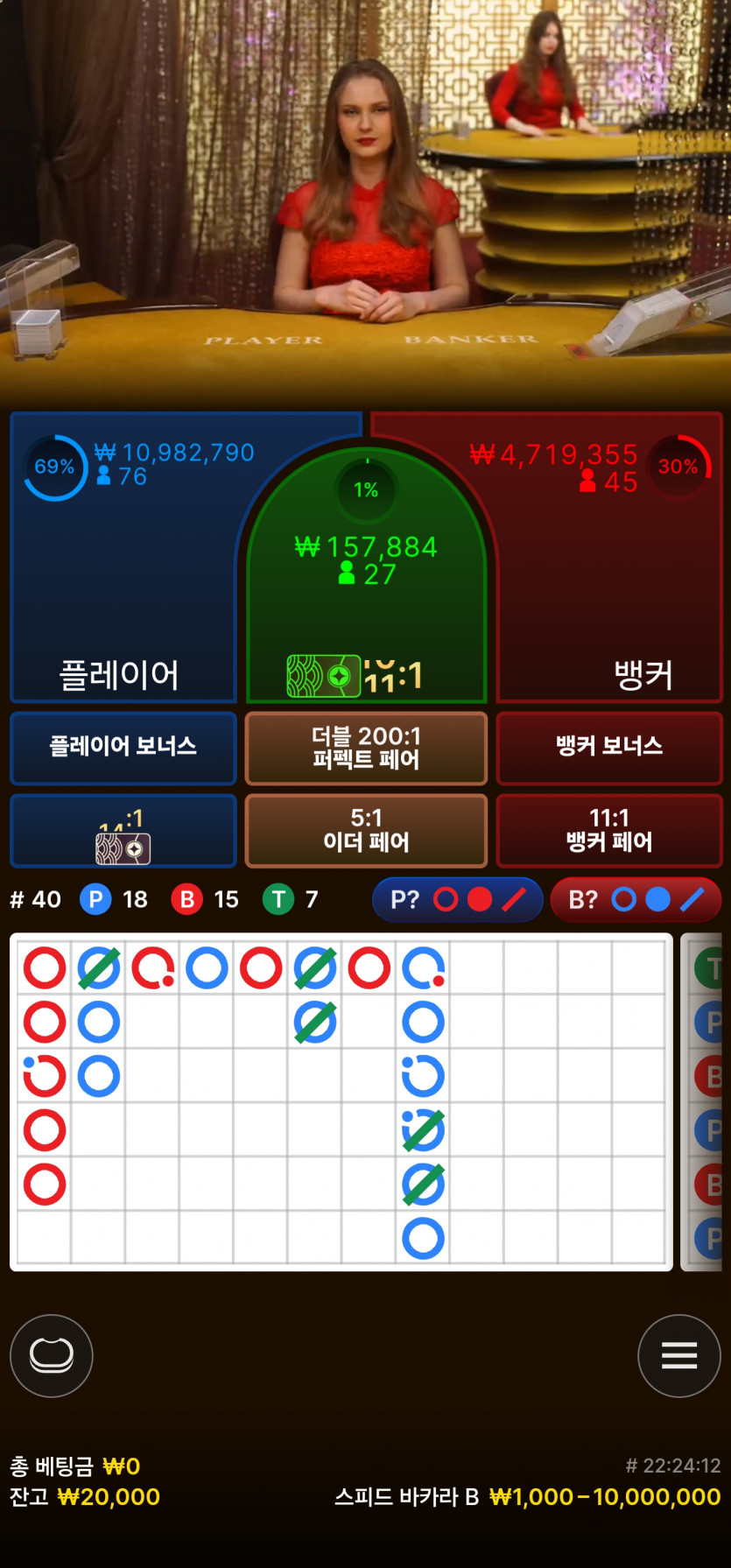Bet on 5:1 이더 페어
Image resolution: width=731 pixels, height=1568 pixels.
pyautogui.click(x=366, y=830)
